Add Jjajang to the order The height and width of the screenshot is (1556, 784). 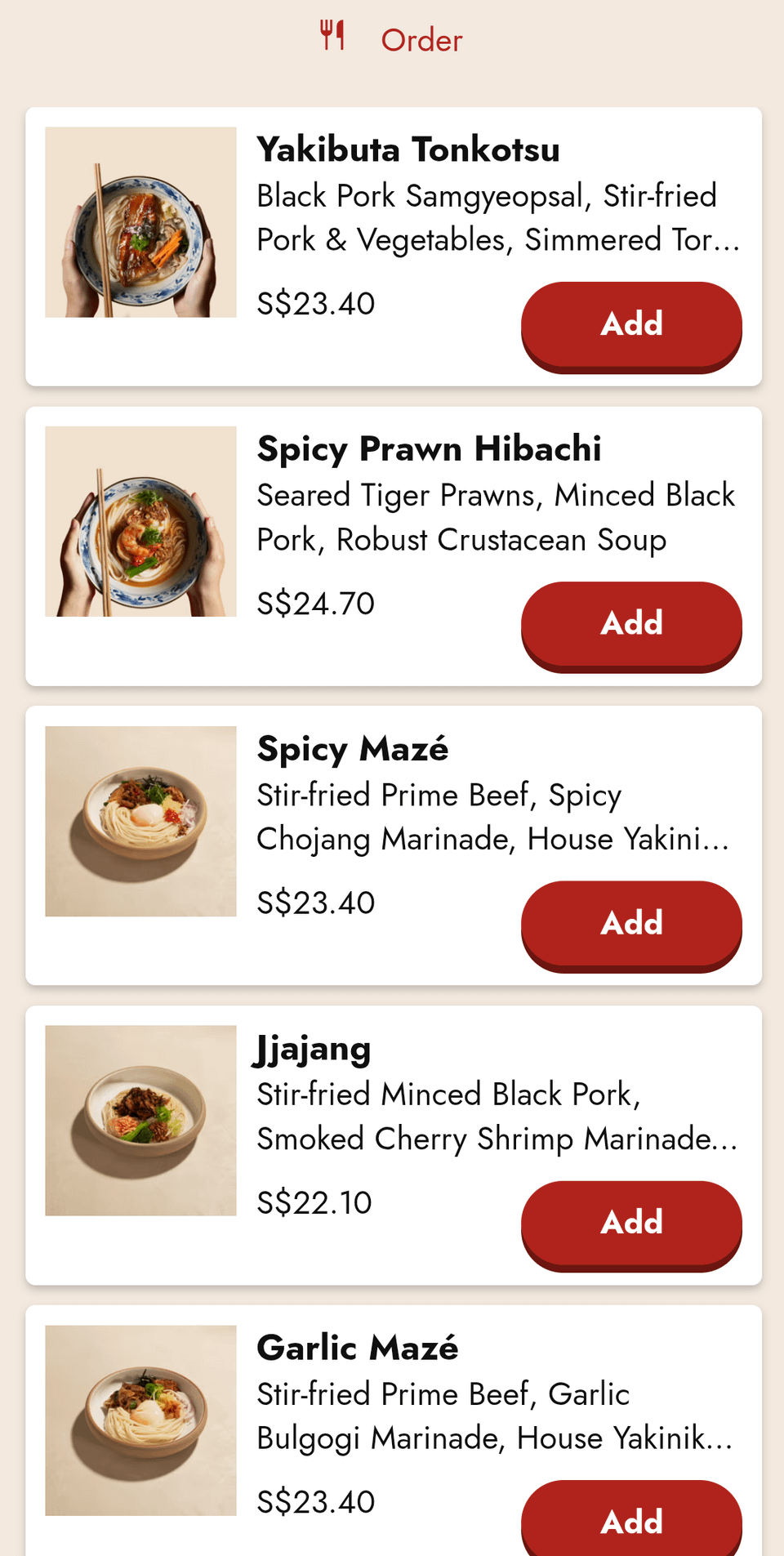point(630,1223)
